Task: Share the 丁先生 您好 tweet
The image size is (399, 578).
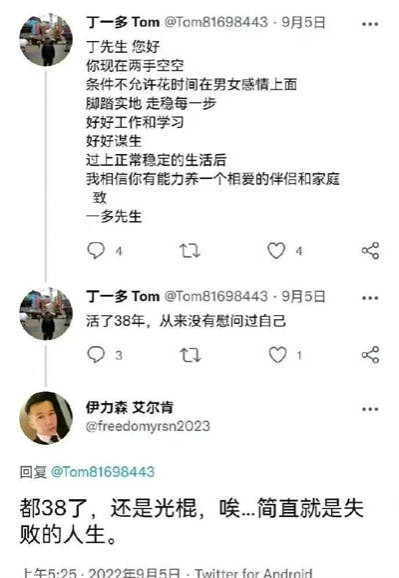Action: [x=370, y=251]
